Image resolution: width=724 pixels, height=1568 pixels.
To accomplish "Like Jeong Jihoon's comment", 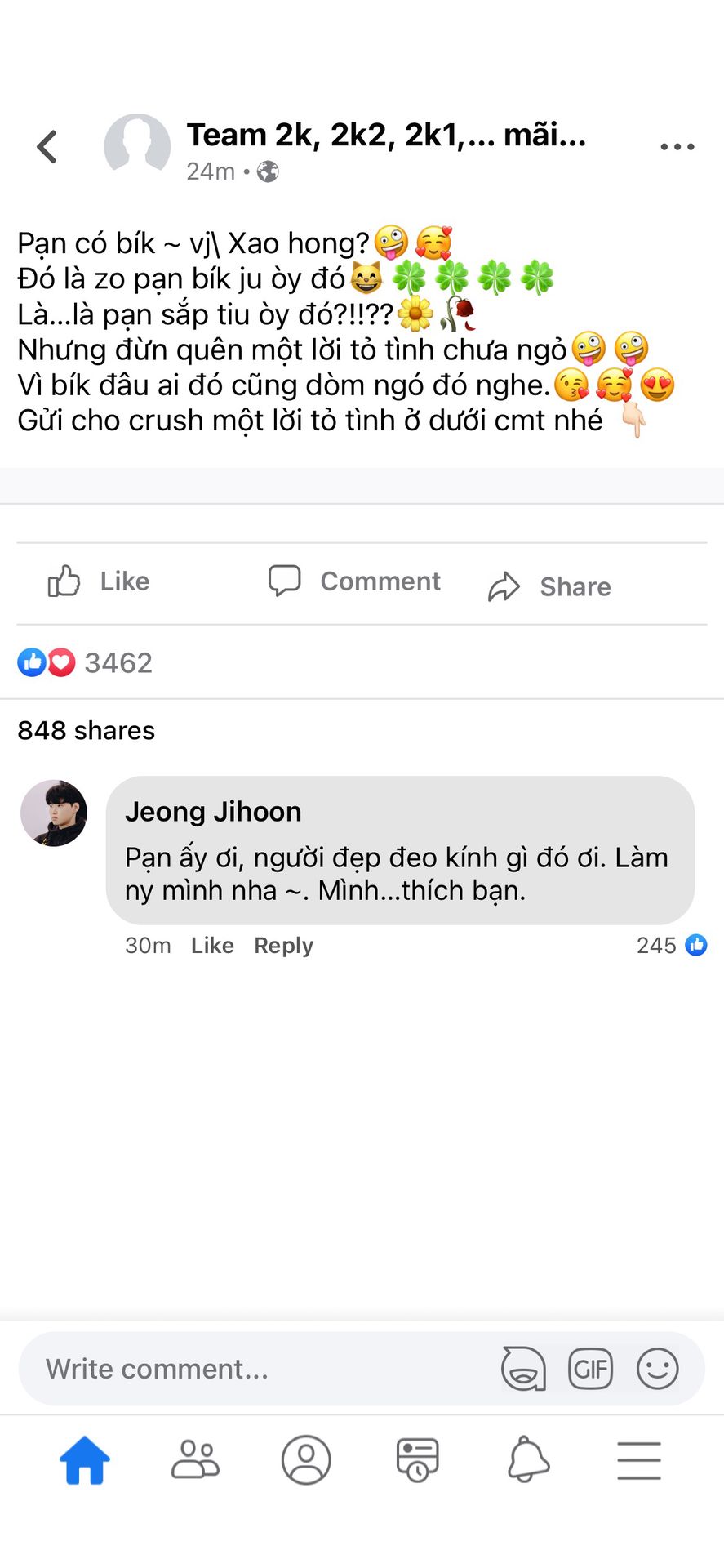I will click(212, 945).
